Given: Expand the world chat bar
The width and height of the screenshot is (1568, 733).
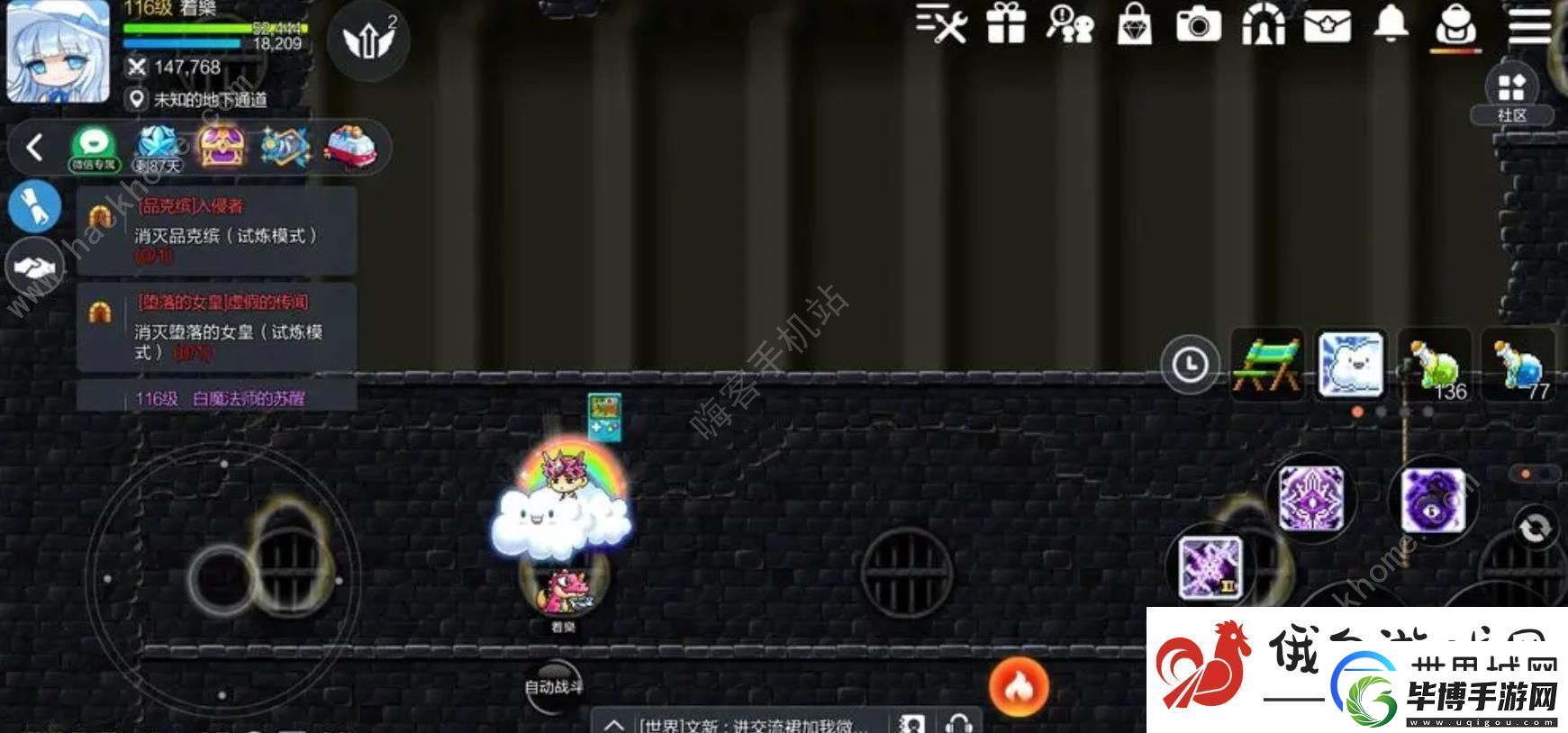Looking at the screenshot, I should click(x=613, y=724).
